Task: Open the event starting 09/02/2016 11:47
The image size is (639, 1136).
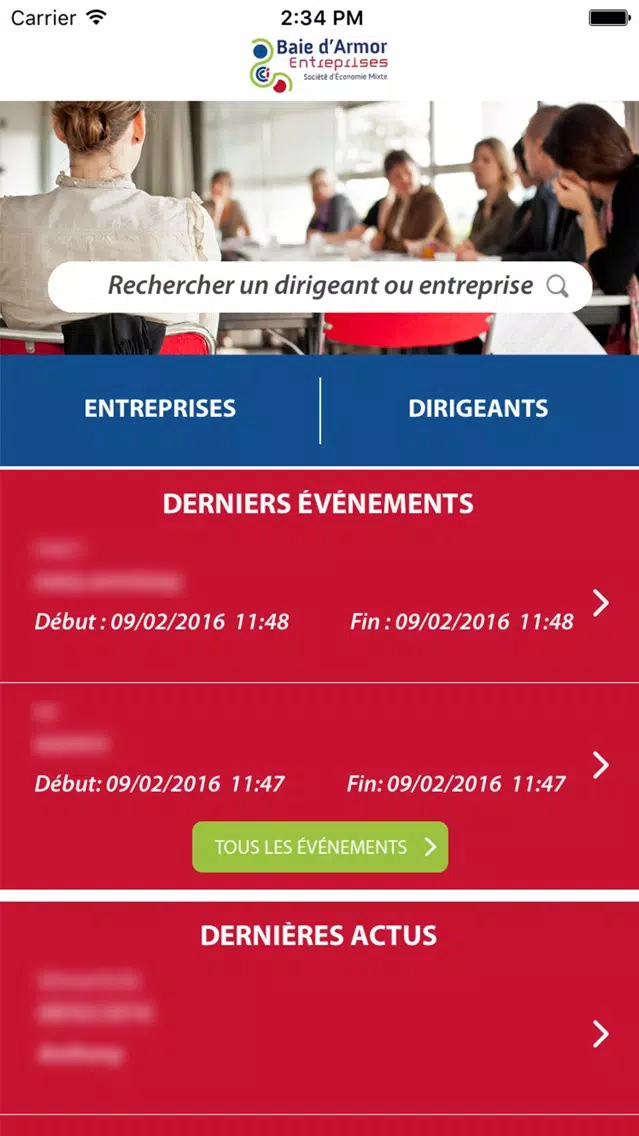Action: click(x=319, y=764)
